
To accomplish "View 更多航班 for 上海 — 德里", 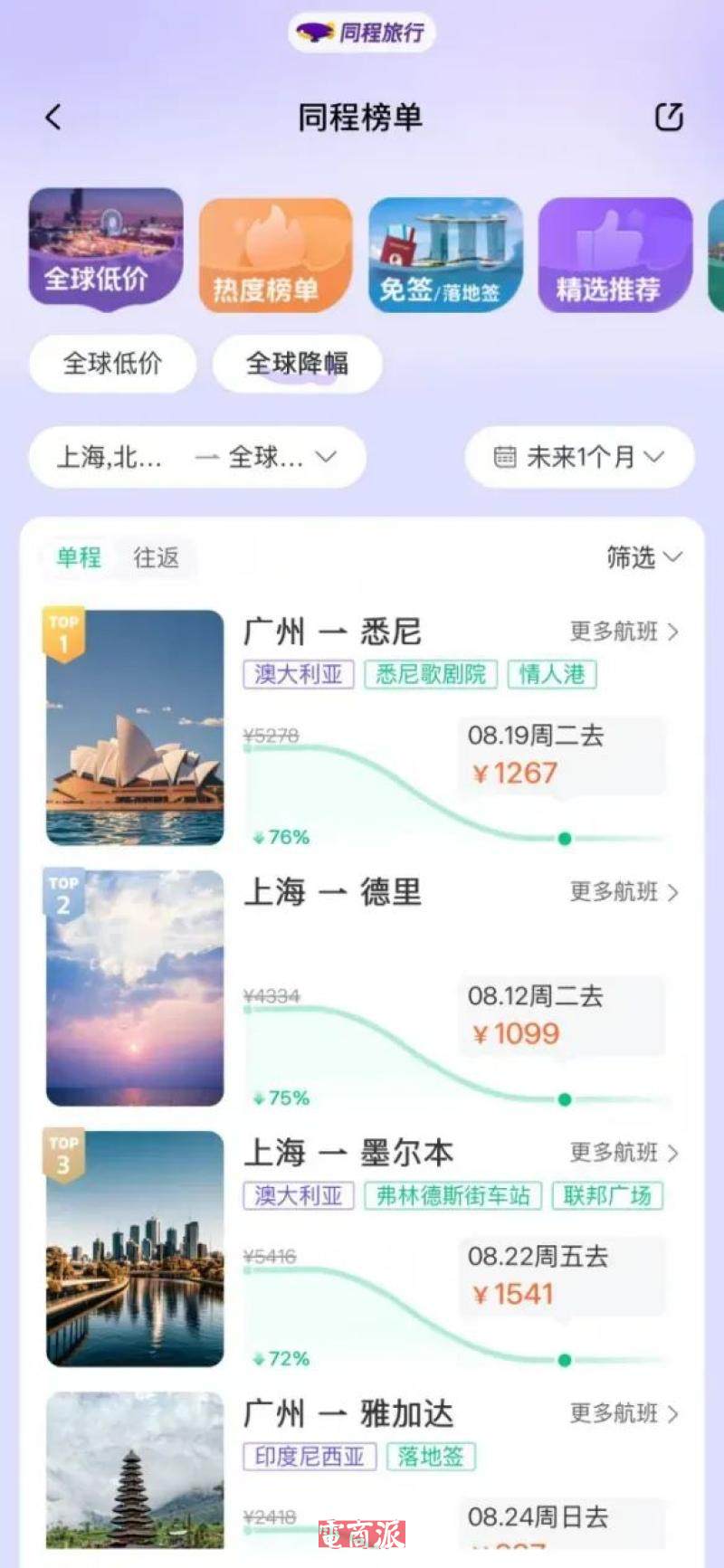I will click(624, 892).
